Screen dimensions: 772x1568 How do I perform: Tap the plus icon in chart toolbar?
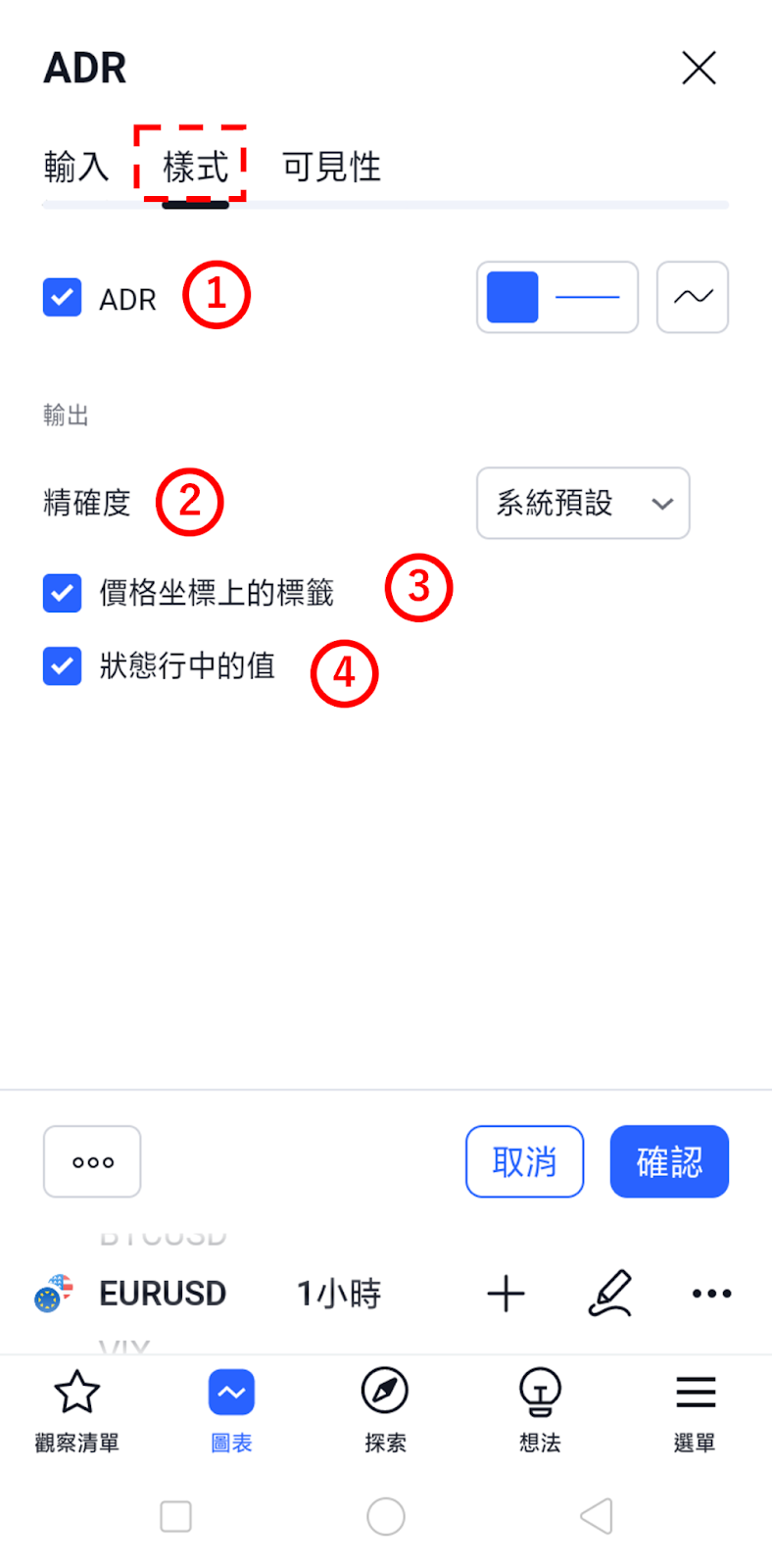pyautogui.click(x=506, y=1294)
